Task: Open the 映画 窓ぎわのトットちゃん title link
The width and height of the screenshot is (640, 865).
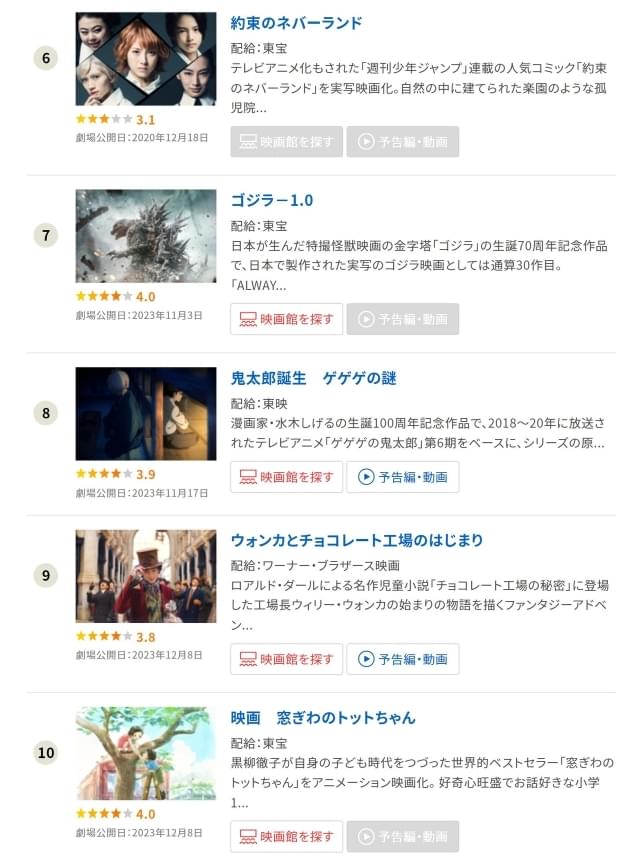Action: (322, 718)
